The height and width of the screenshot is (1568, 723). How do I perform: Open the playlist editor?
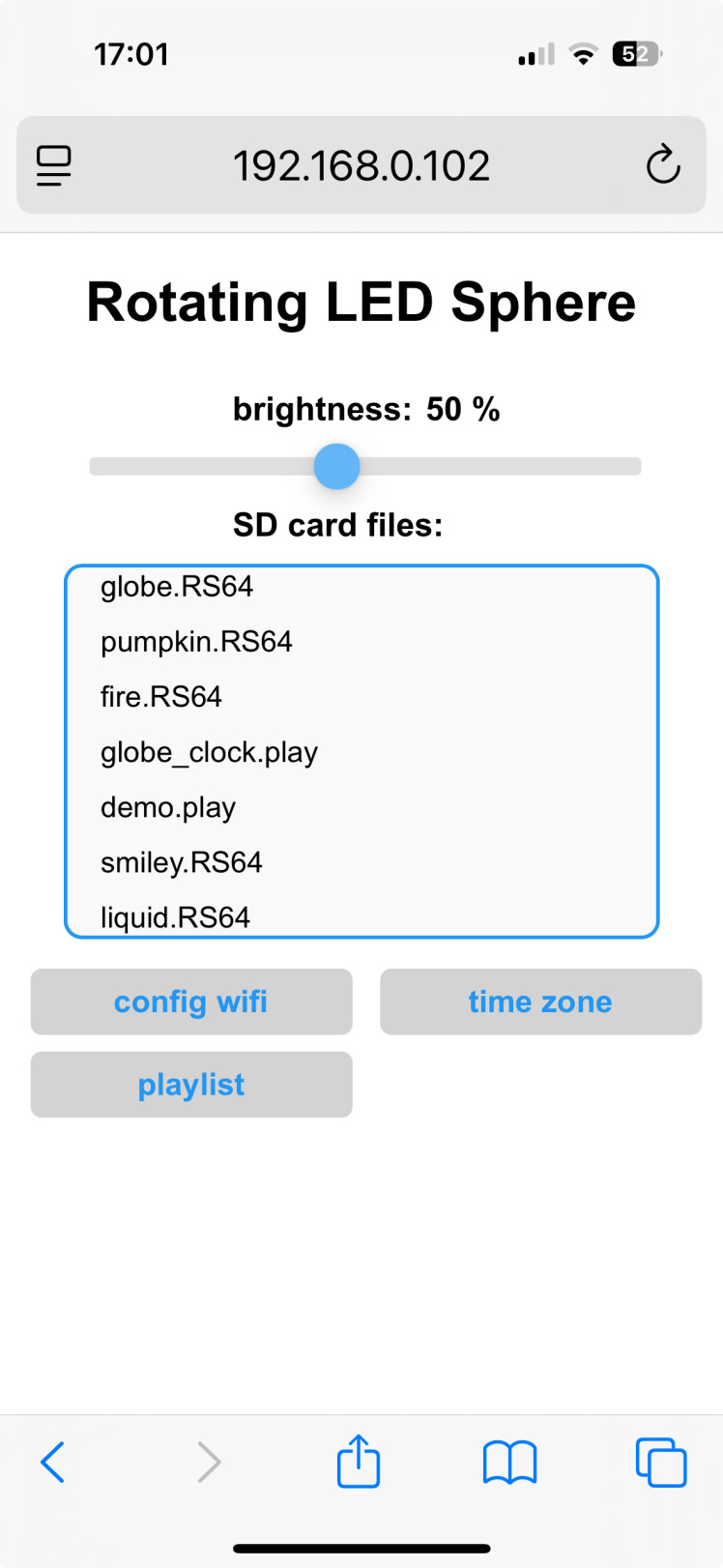pyautogui.click(x=191, y=1085)
